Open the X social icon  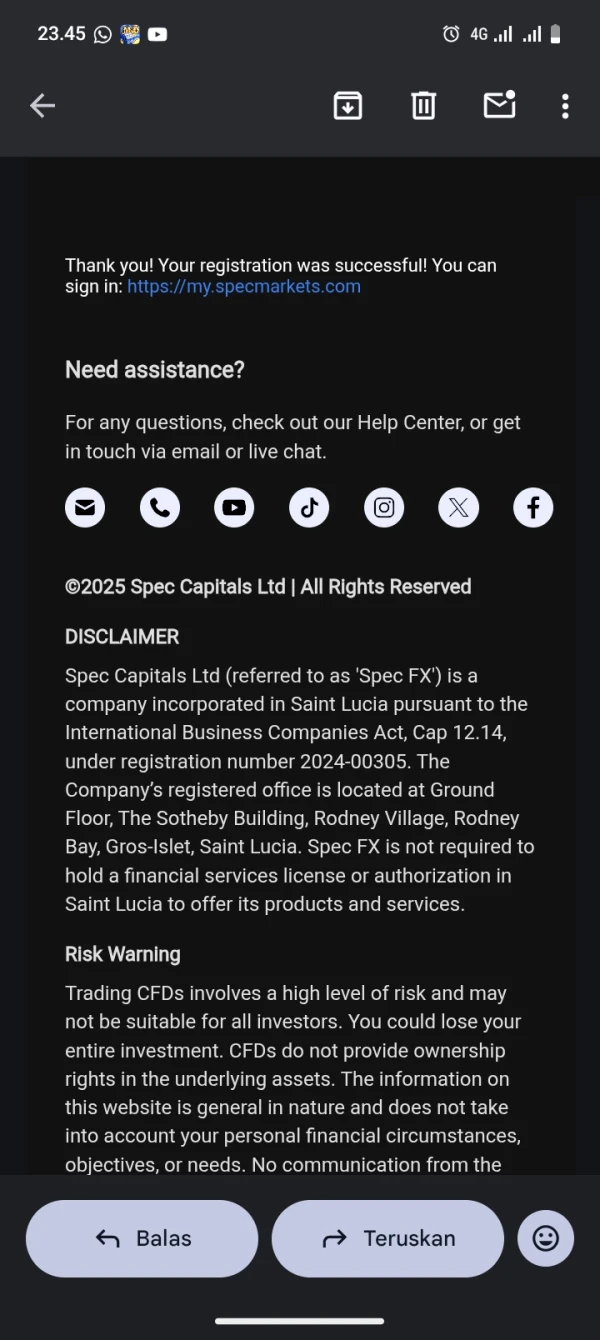point(458,507)
